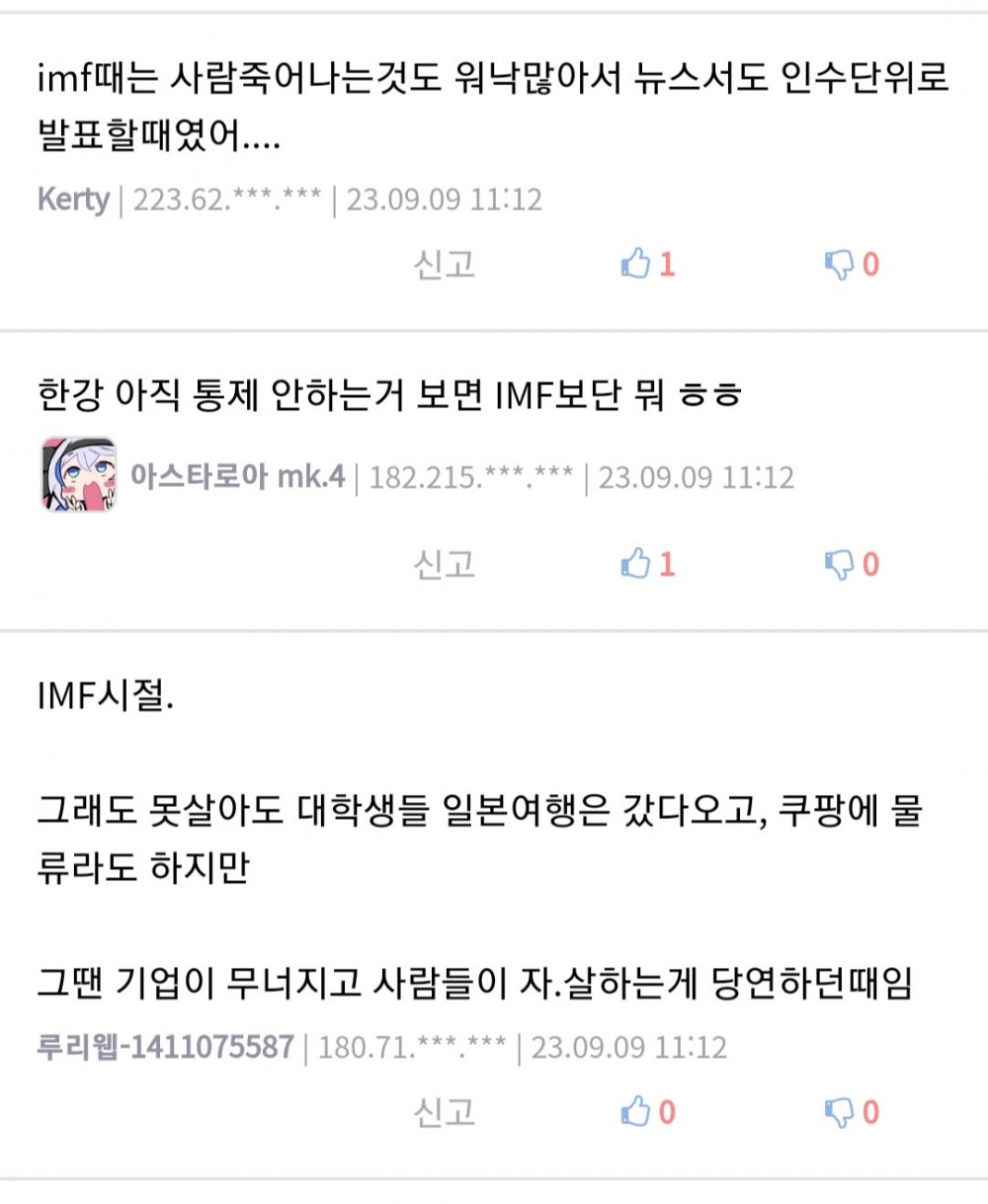Open 아스타로아 mk.4's profile avatar
Viewport: 988px width, 1204px height.
[x=78, y=476]
